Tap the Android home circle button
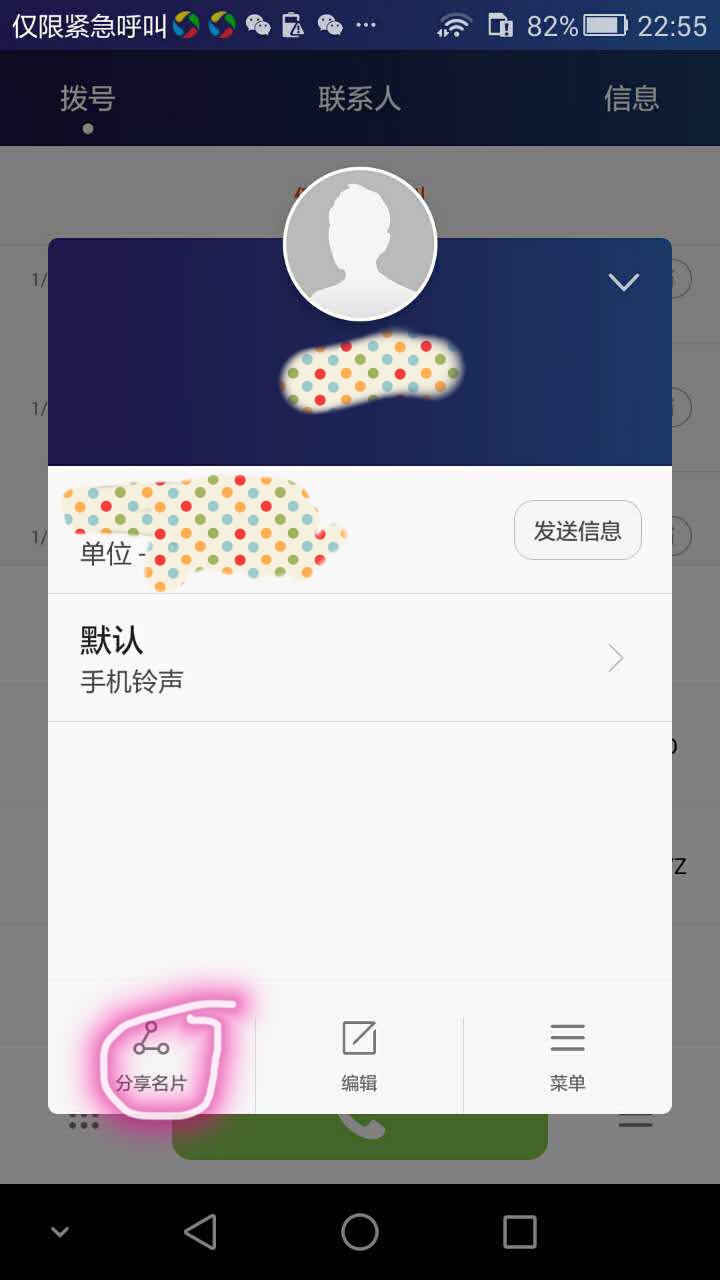The height and width of the screenshot is (1280, 720). (359, 1231)
